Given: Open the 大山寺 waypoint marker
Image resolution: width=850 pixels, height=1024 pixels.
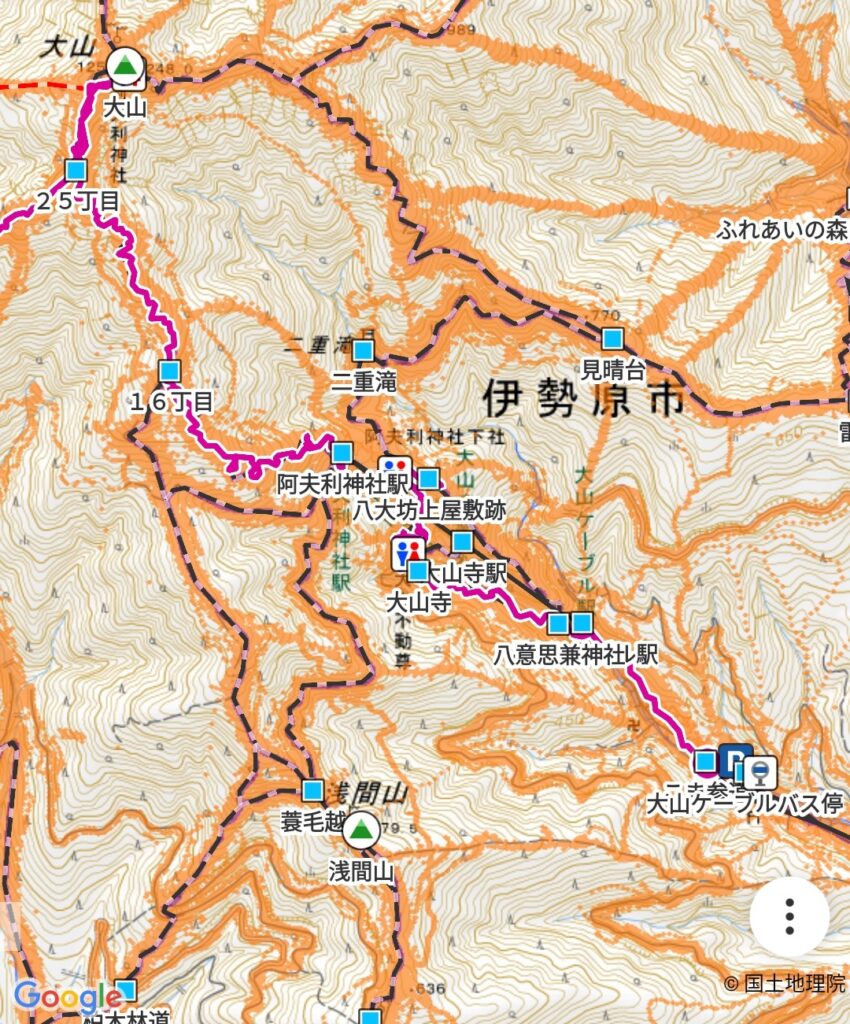Looking at the screenshot, I should 419,571.
